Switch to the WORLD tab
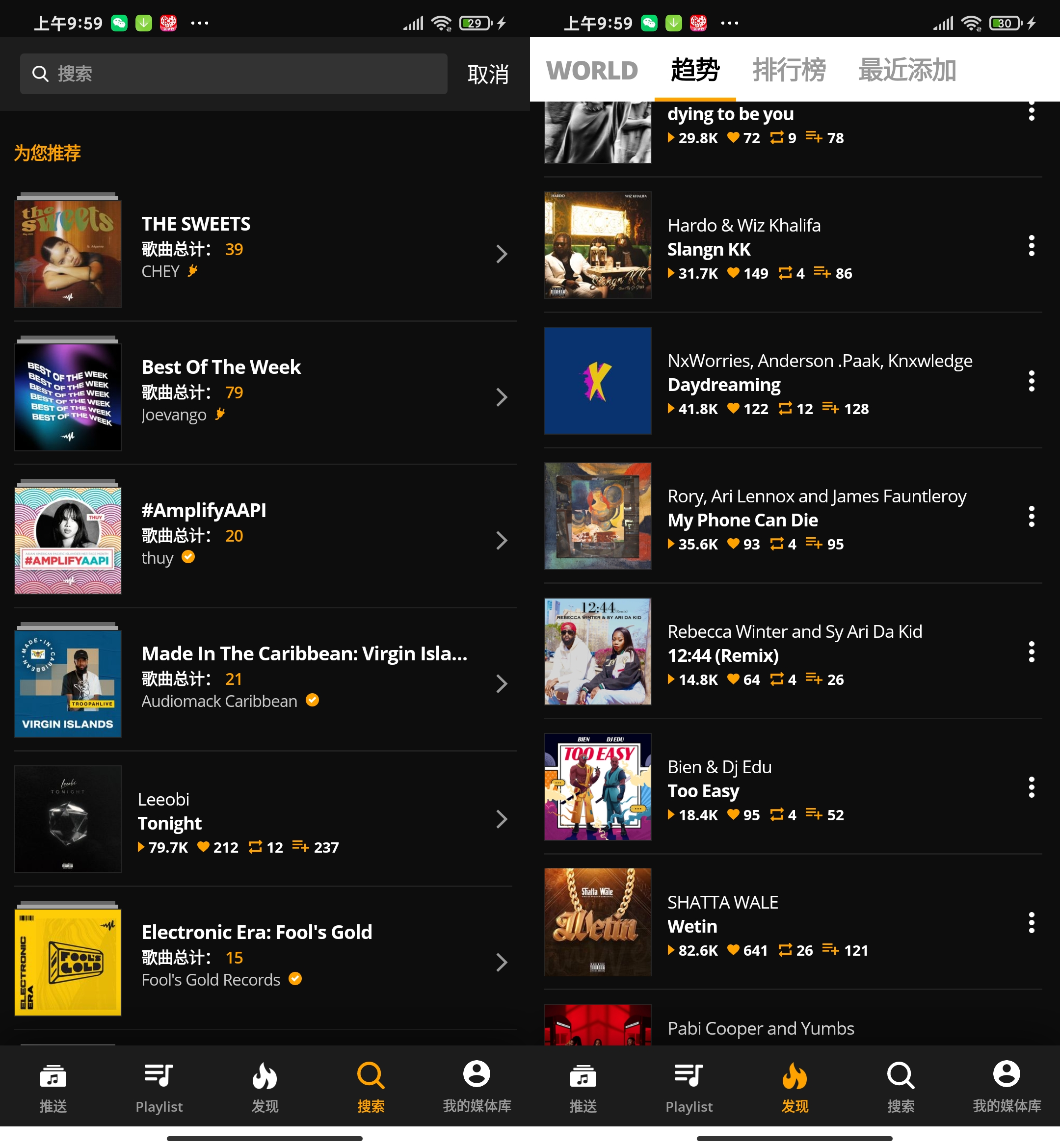Image resolution: width=1060 pixels, height=1148 pixels. tap(591, 71)
